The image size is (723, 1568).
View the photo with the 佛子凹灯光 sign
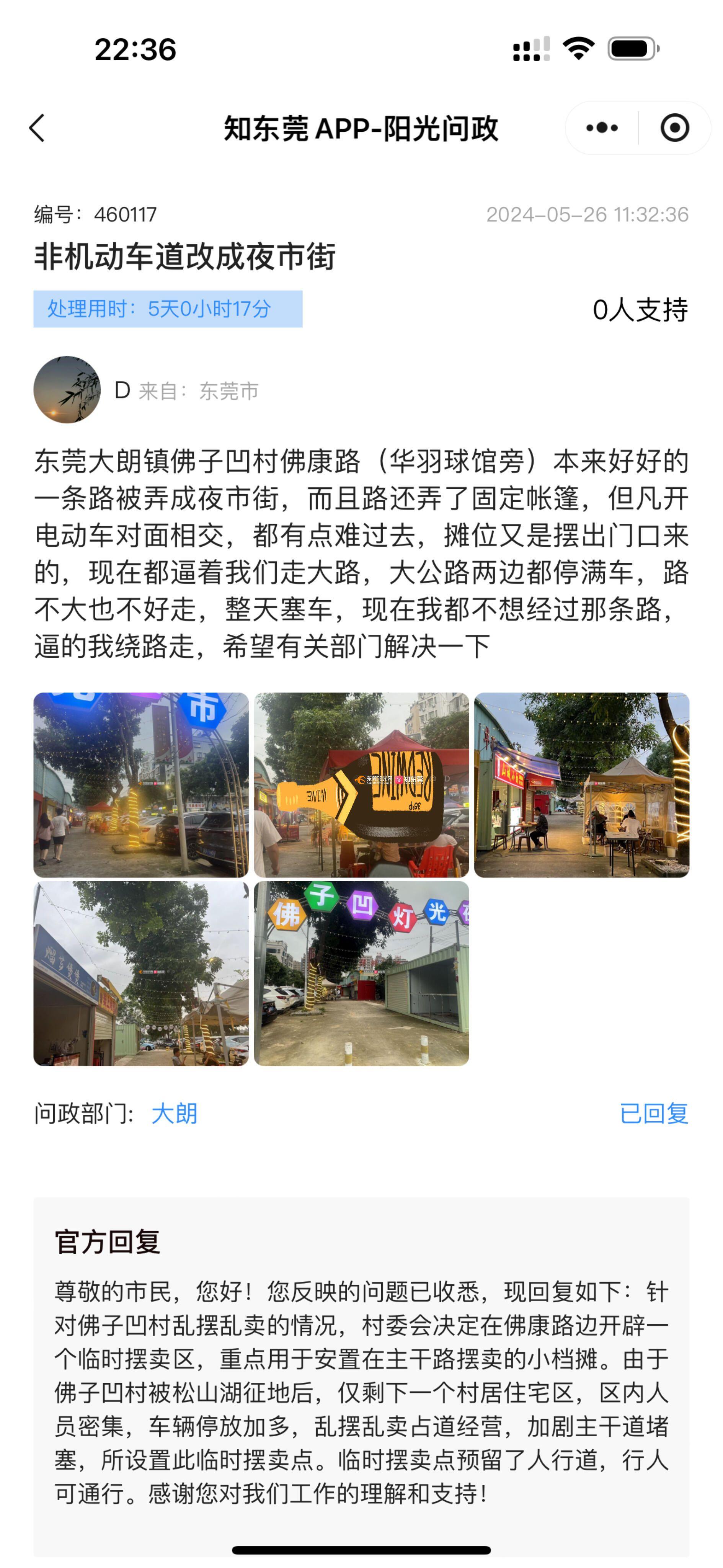(361, 973)
